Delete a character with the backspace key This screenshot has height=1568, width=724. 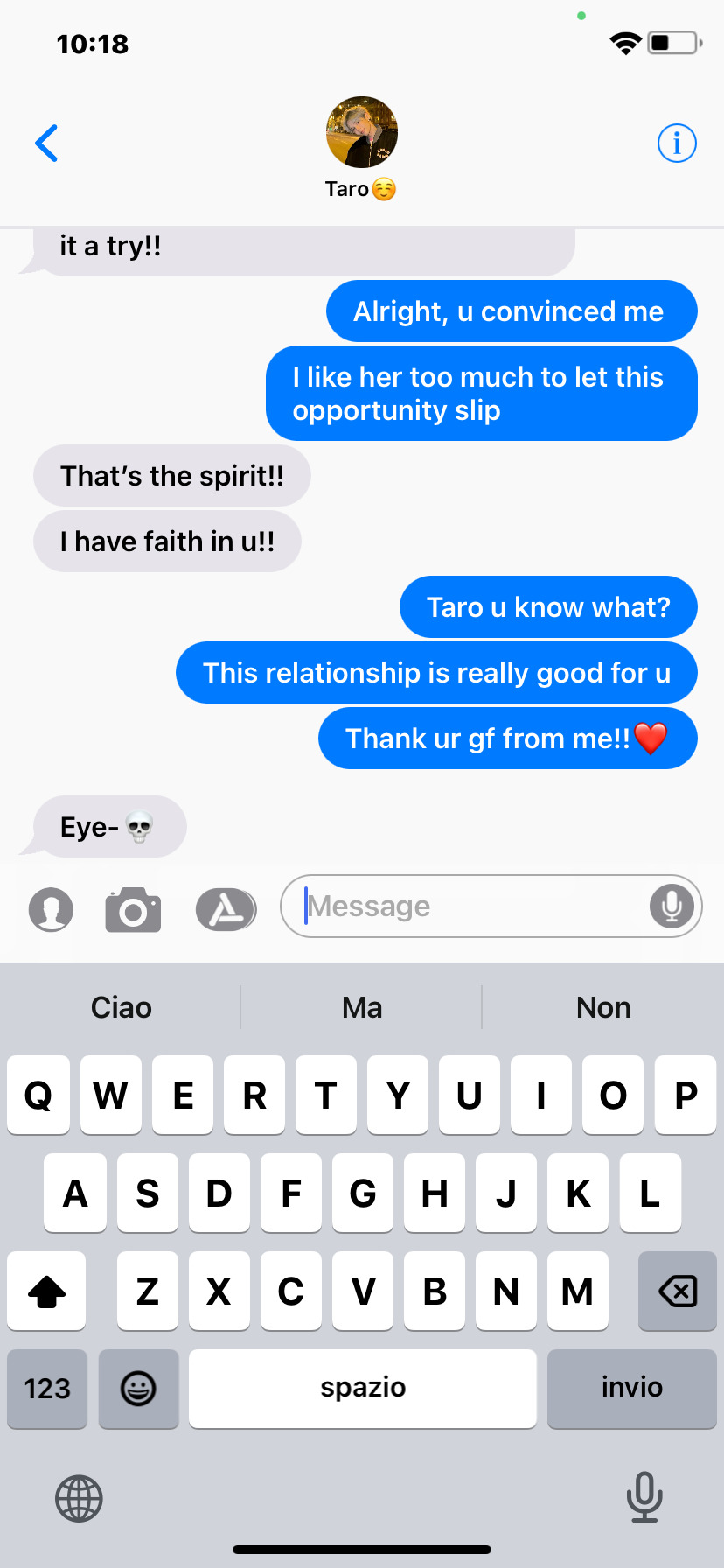[677, 1291]
